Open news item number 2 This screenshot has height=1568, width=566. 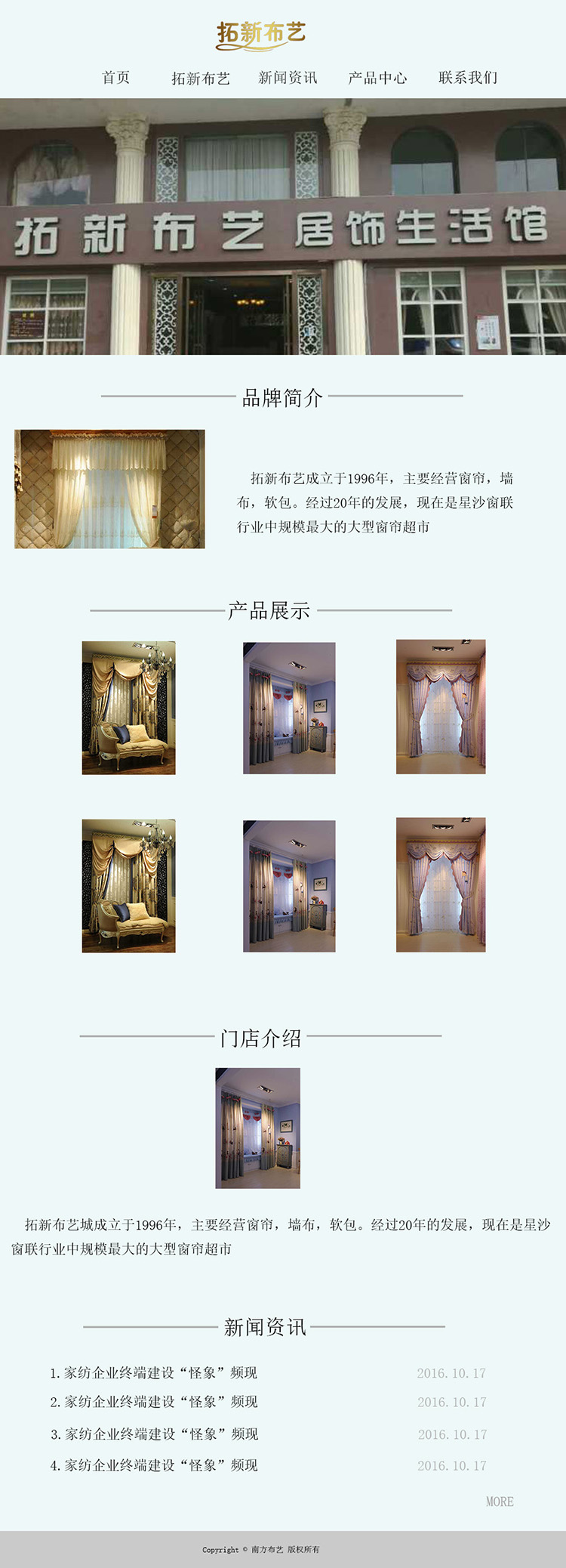[x=154, y=1402]
